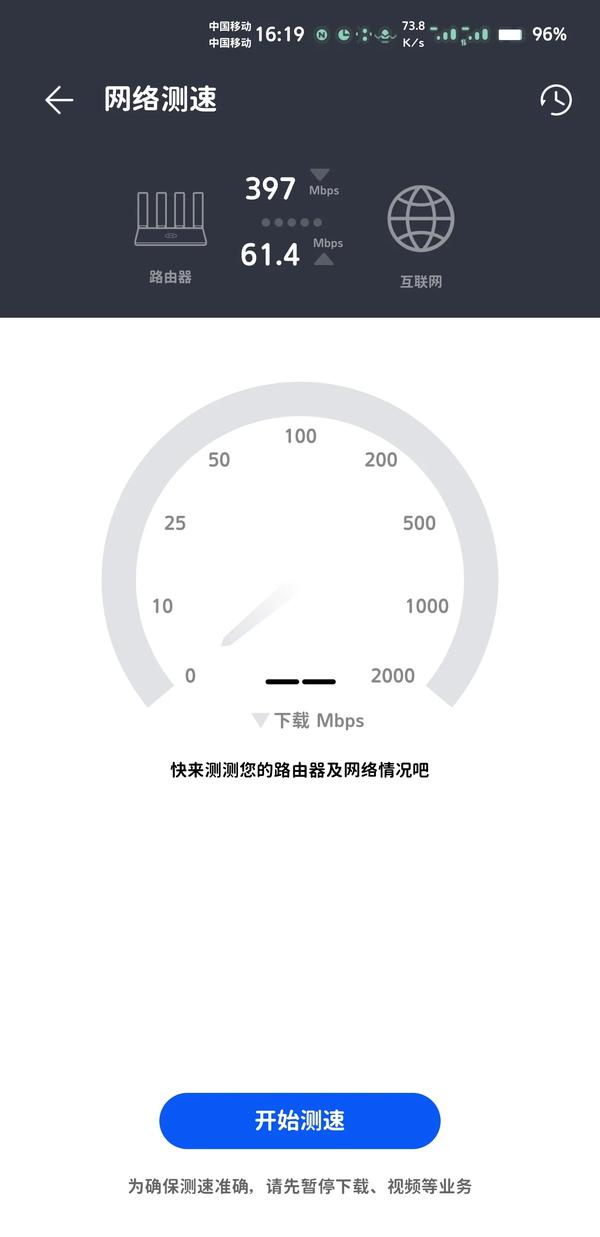Go back using the top-left arrow
The image size is (600, 1237).
(59, 100)
